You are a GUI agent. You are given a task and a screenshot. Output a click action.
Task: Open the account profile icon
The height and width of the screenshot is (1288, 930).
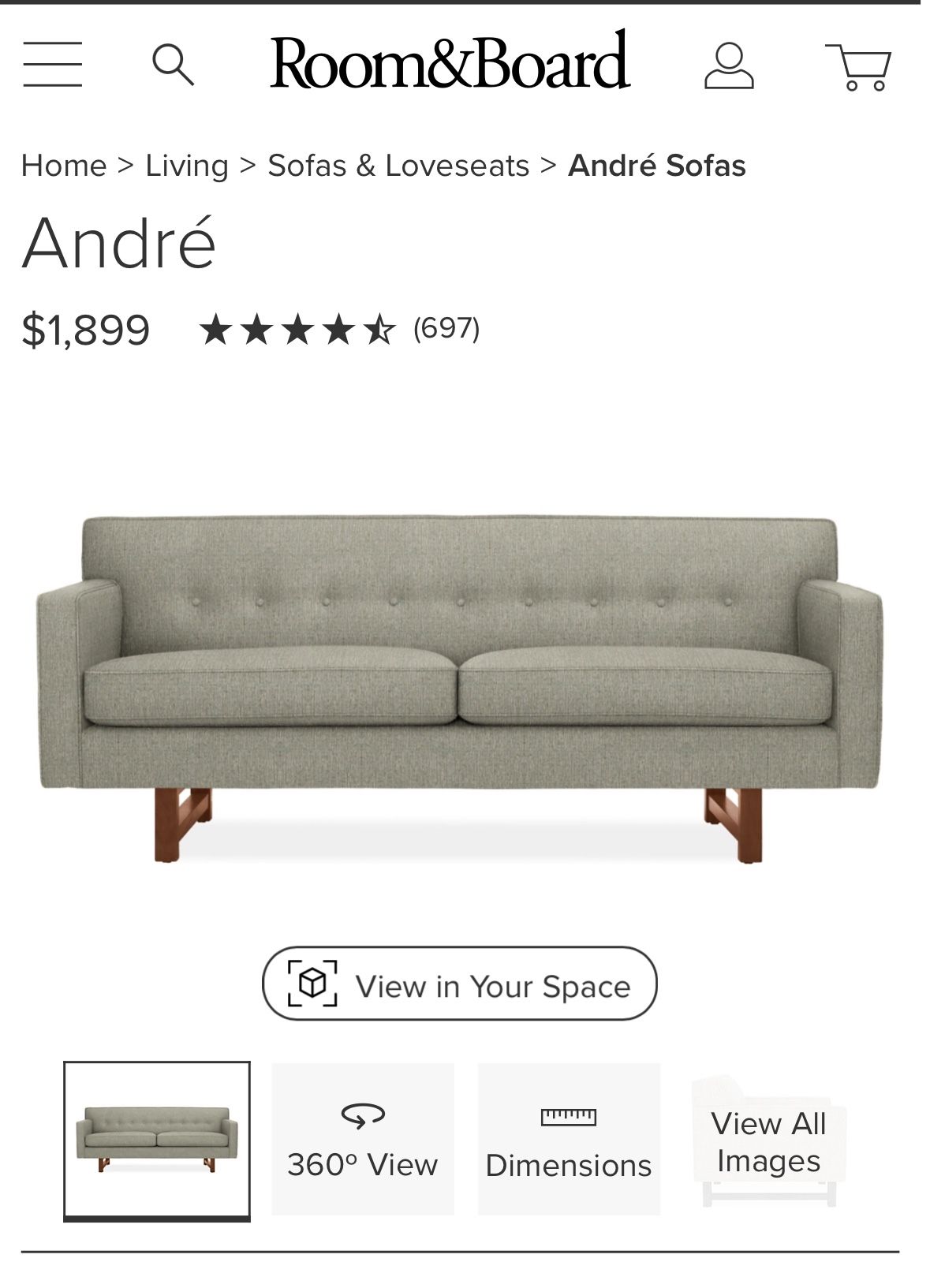(x=728, y=65)
